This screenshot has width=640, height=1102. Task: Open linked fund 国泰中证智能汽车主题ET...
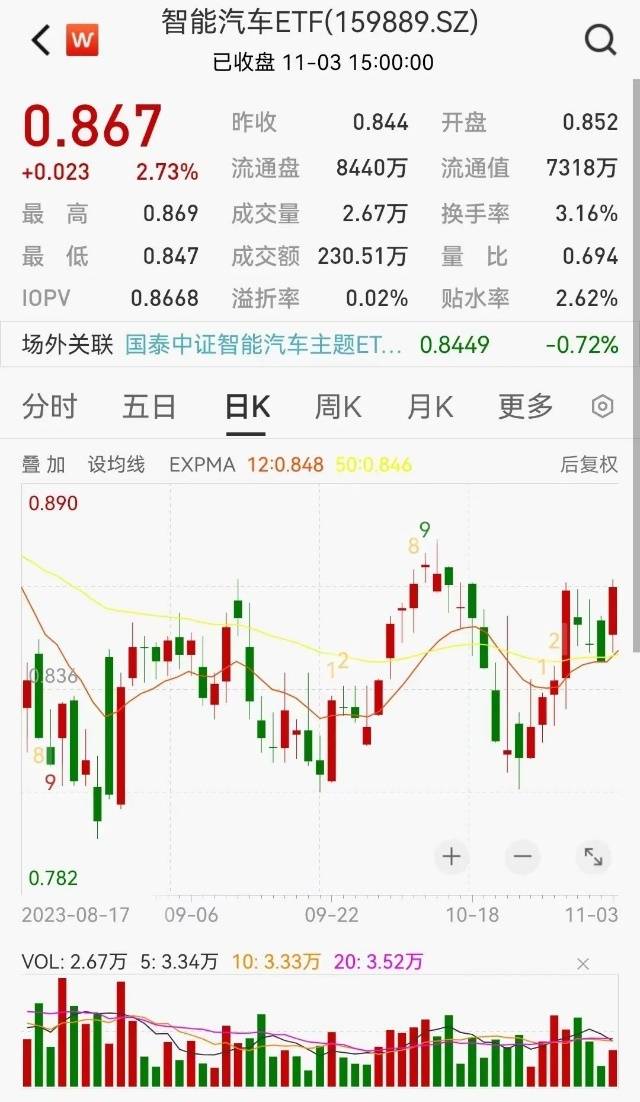(x=264, y=345)
